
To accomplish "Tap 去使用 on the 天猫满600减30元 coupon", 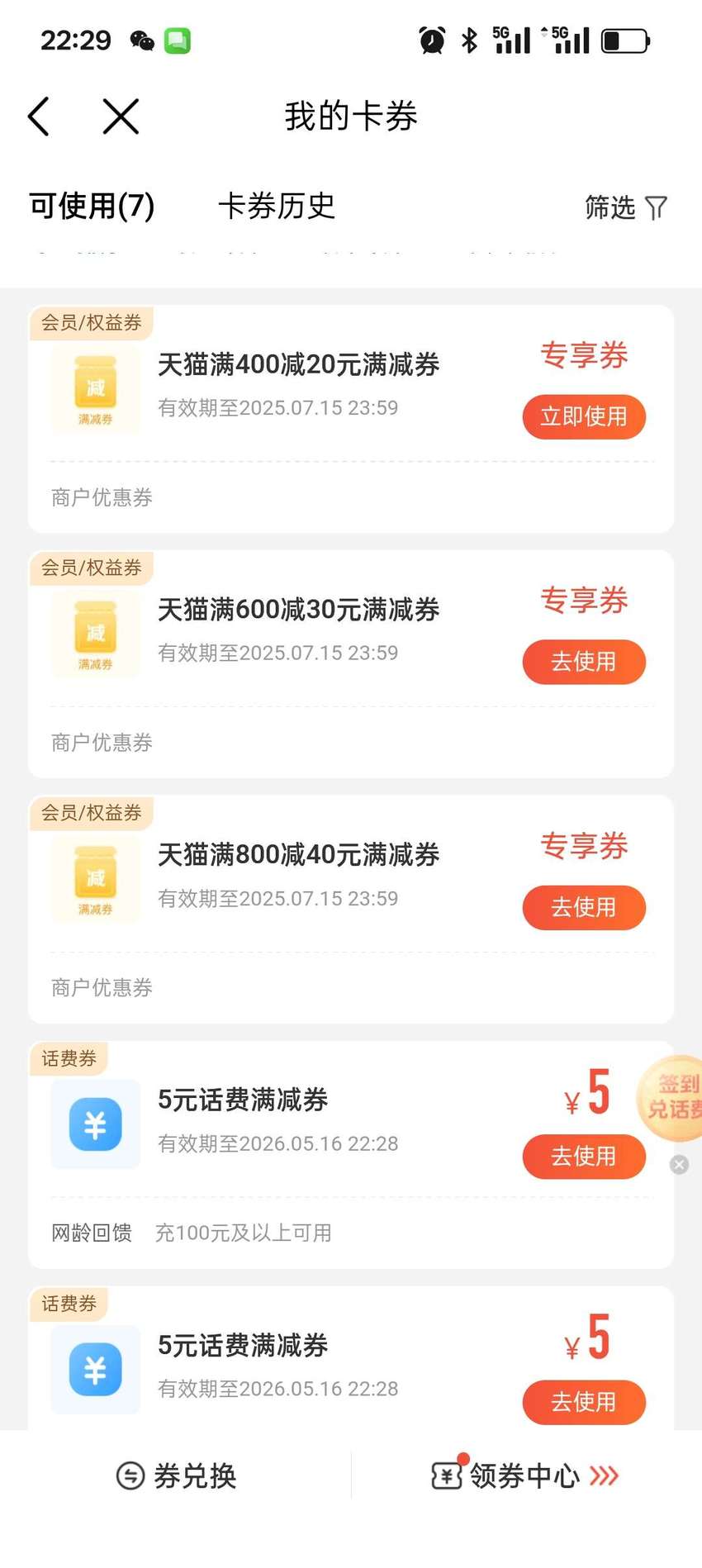I will coord(584,662).
